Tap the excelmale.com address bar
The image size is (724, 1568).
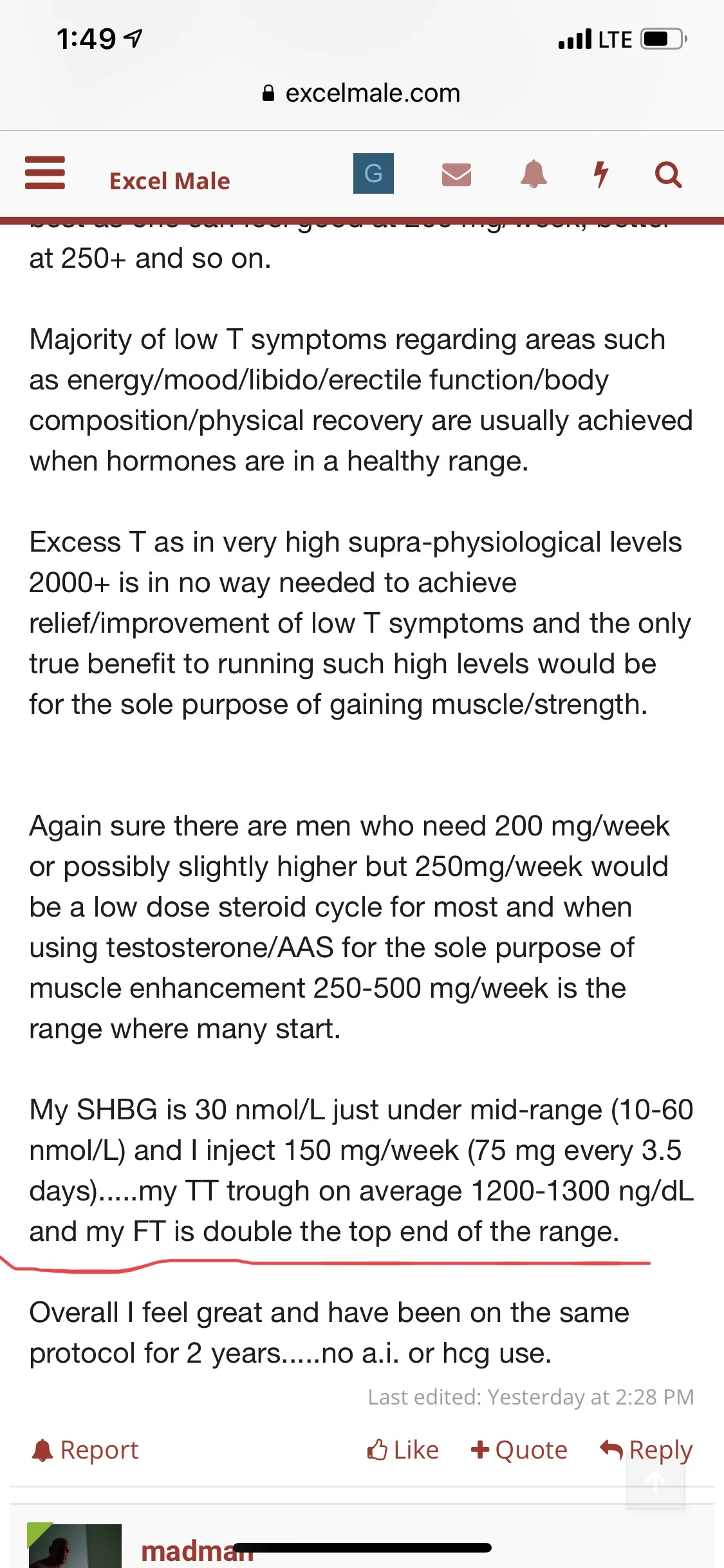click(362, 93)
